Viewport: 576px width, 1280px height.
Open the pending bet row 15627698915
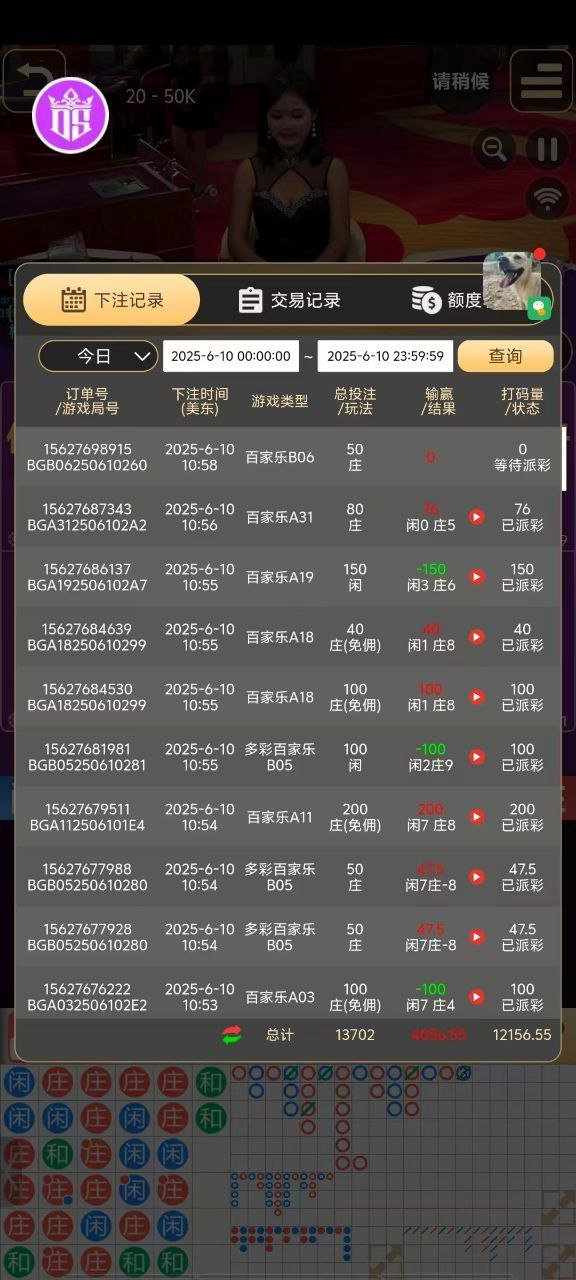pos(288,457)
